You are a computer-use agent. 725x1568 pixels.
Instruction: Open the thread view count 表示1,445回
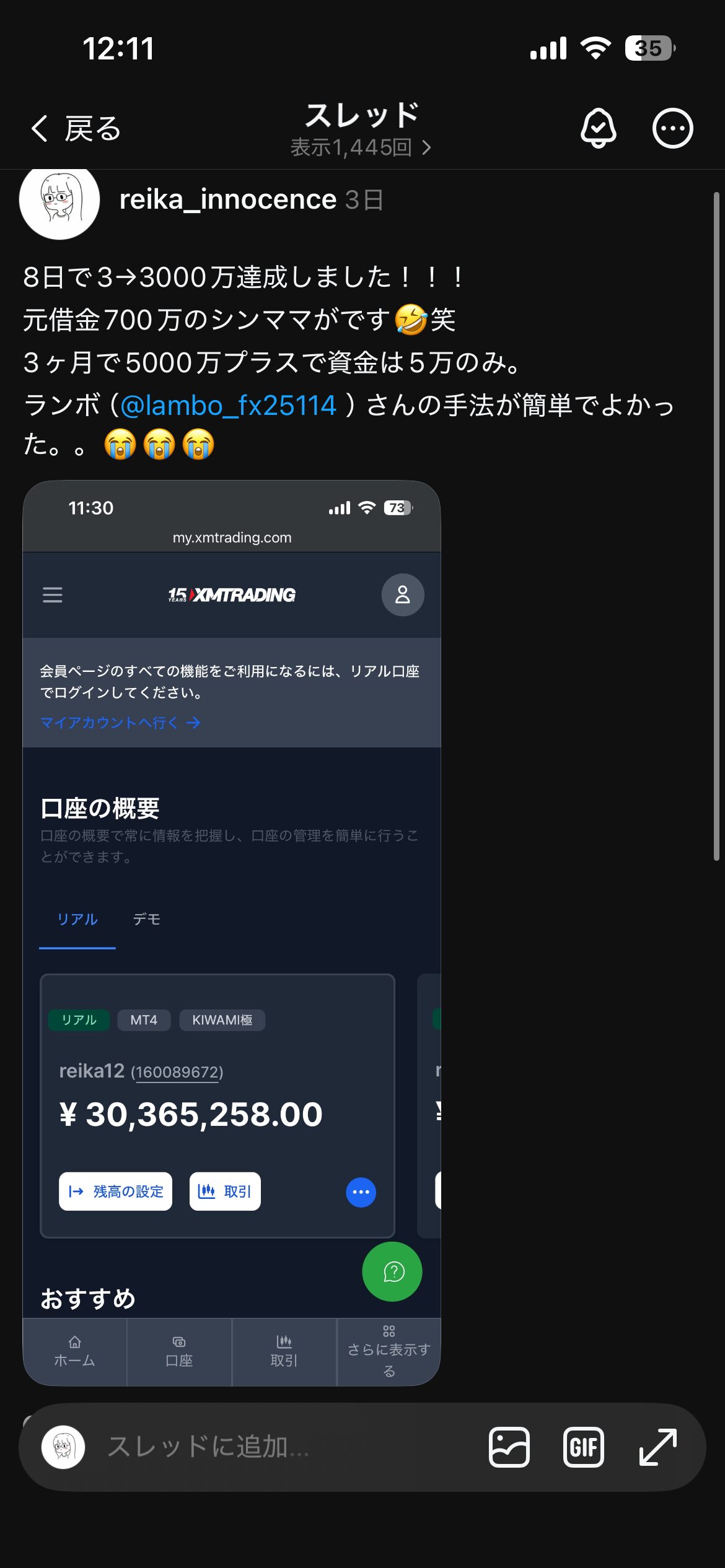[361, 147]
